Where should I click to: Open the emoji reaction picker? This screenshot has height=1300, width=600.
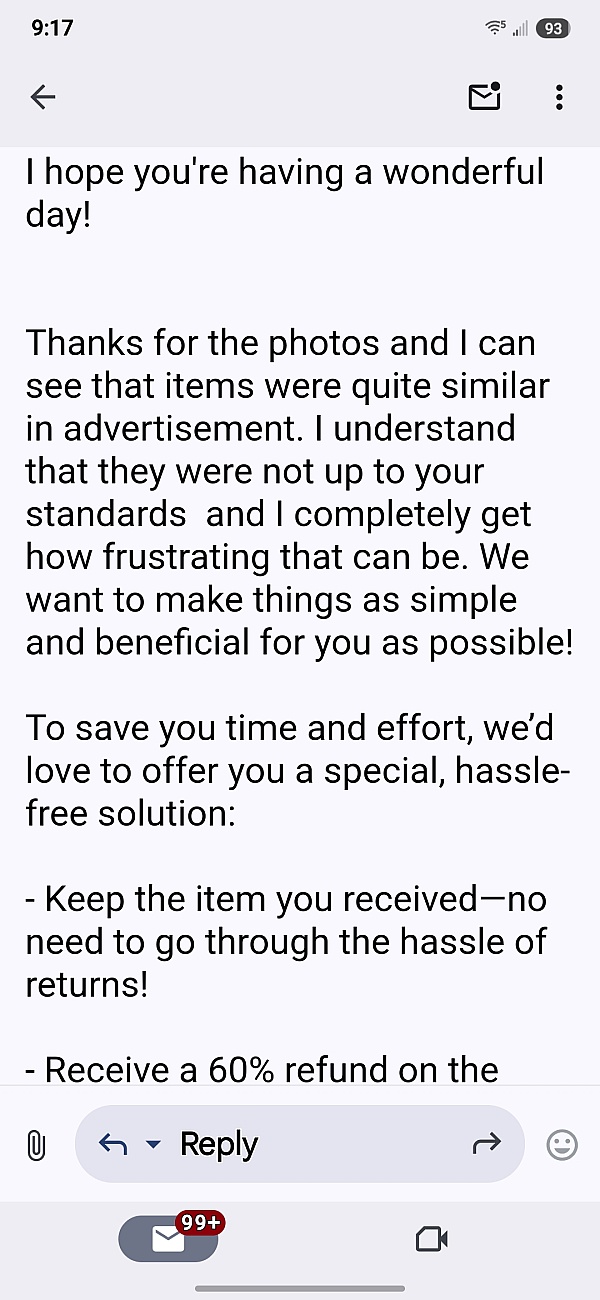point(562,1144)
